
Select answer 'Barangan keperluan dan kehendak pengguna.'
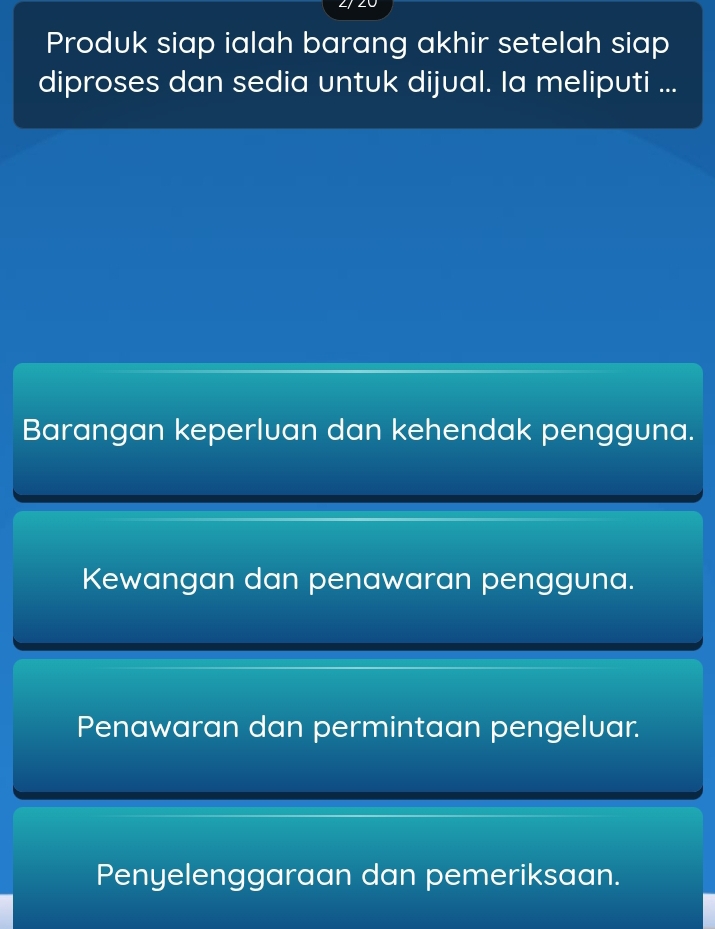click(x=358, y=431)
